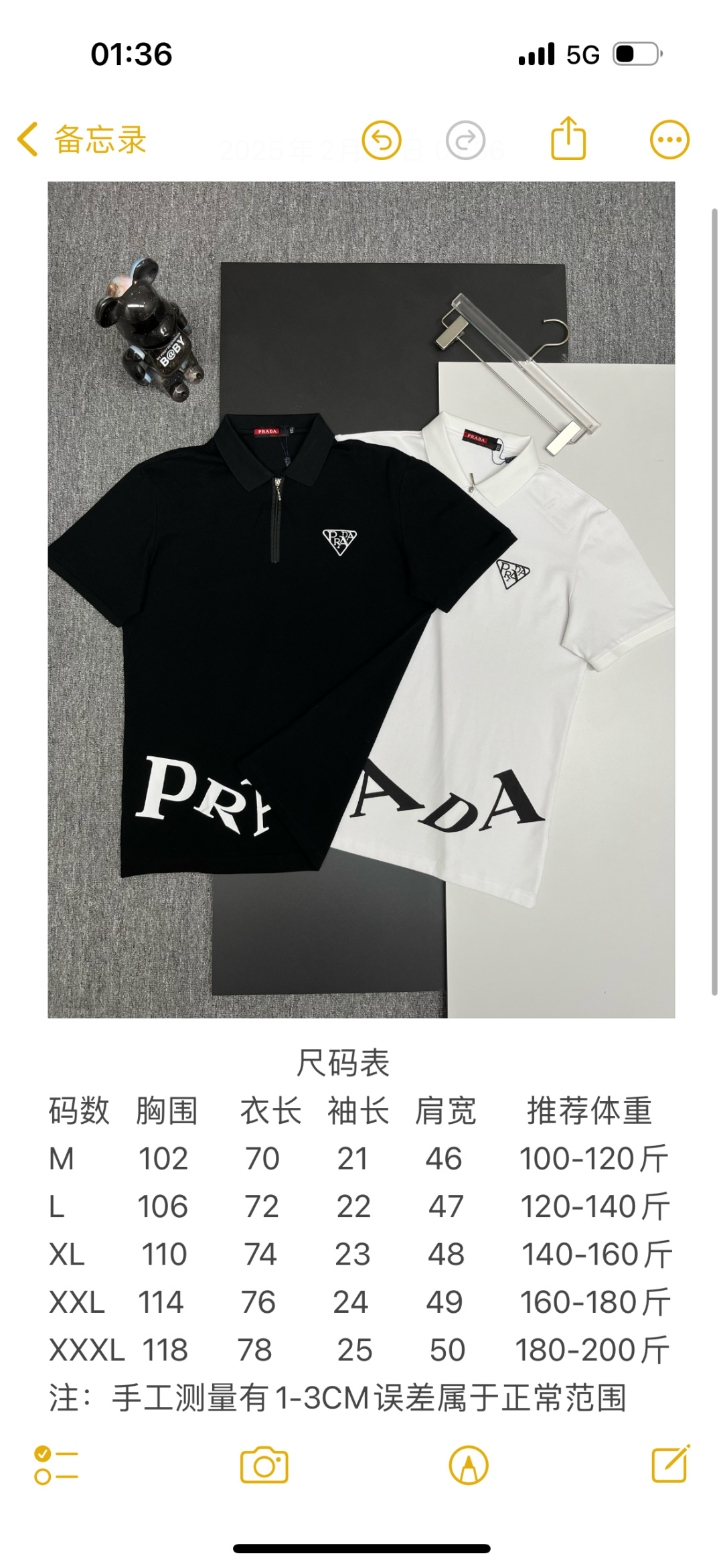Undo the last edit

[381, 140]
